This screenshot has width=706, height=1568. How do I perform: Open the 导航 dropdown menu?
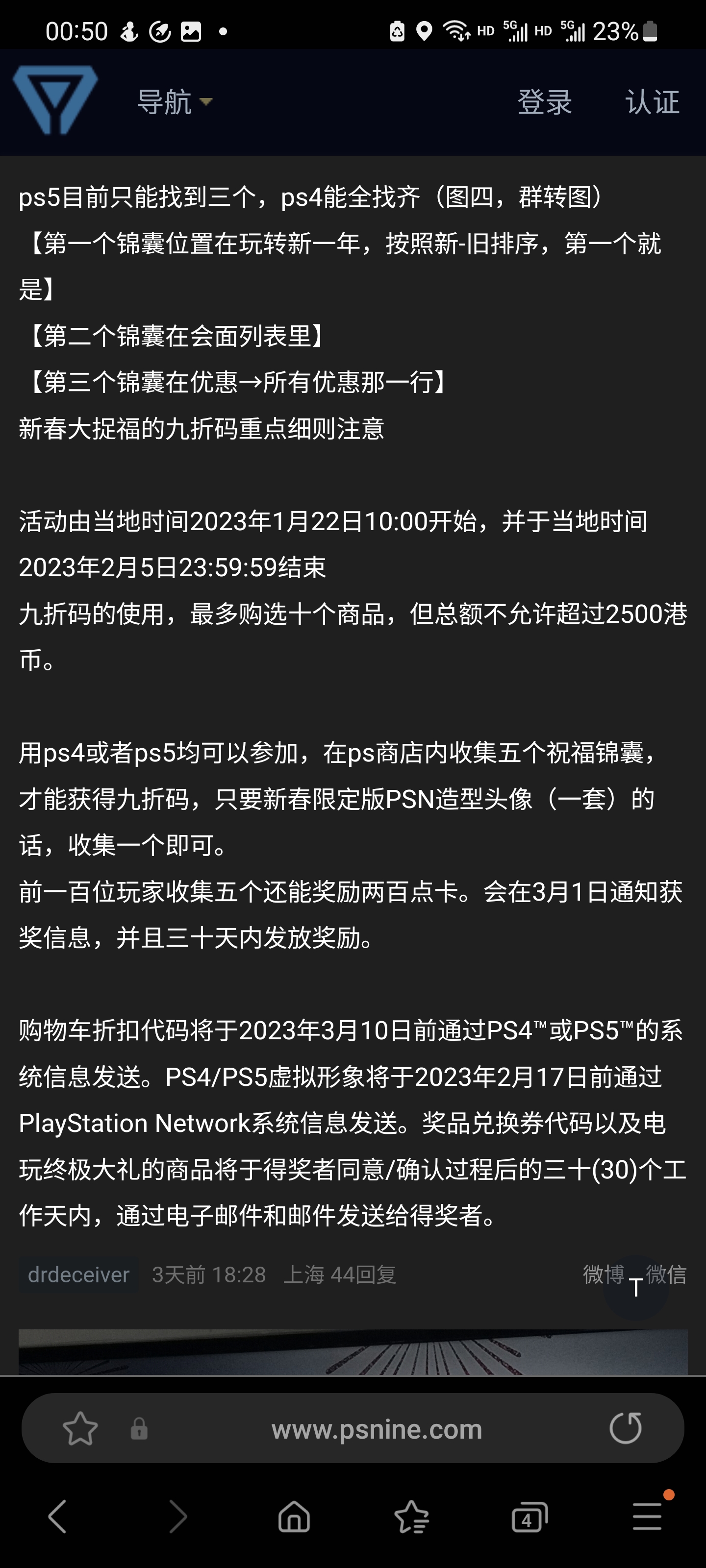(x=174, y=101)
